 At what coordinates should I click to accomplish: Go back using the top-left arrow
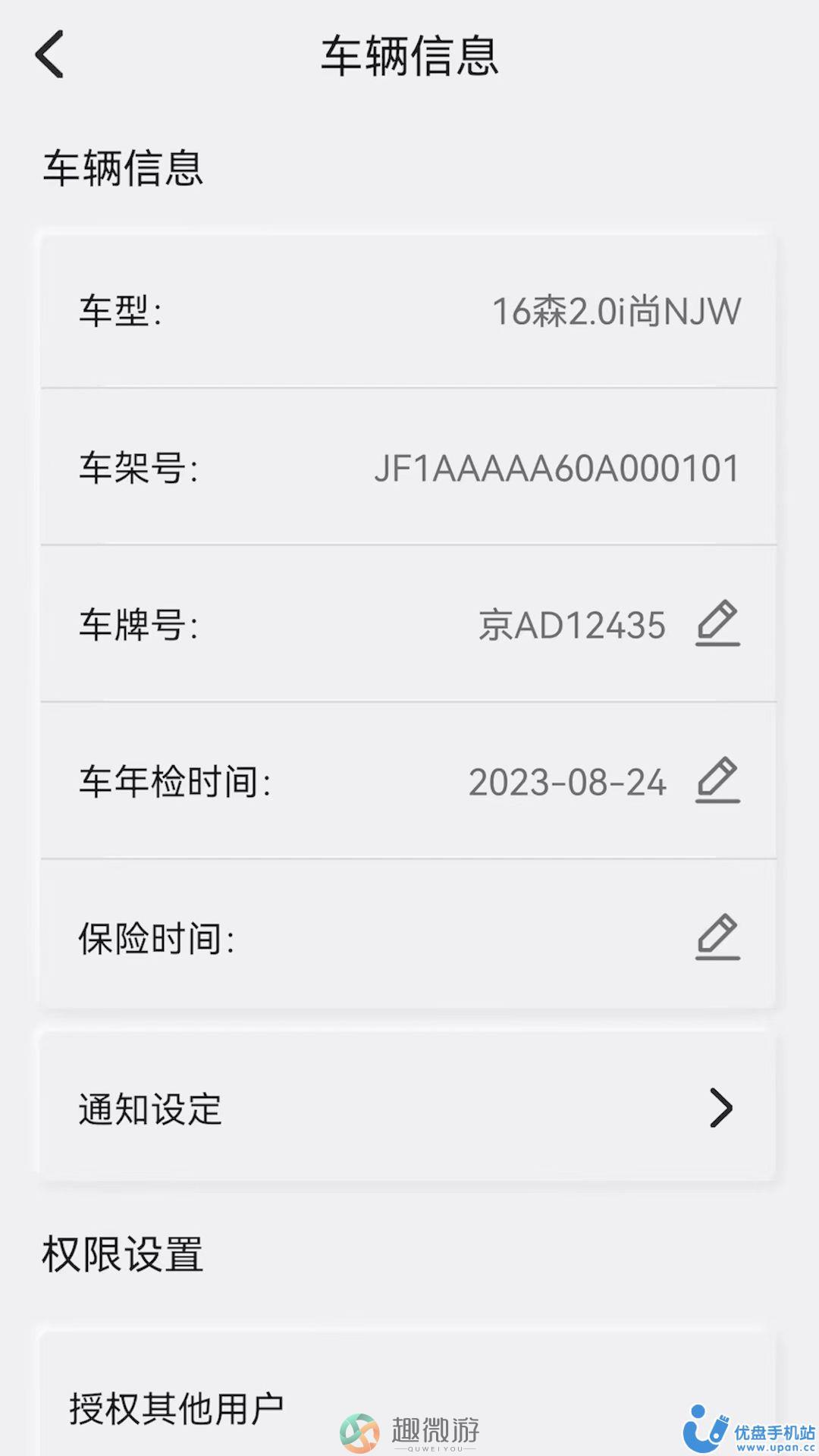49,55
